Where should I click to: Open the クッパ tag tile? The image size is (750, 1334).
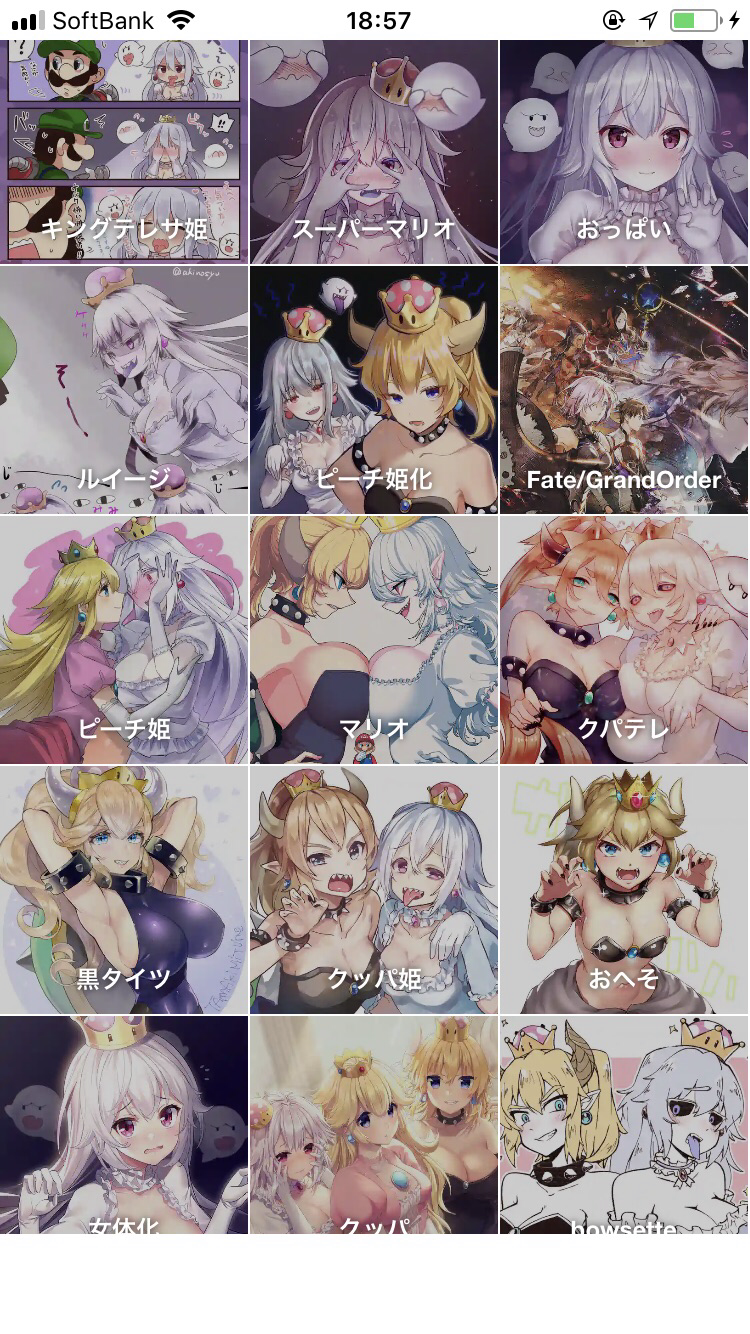374,1125
